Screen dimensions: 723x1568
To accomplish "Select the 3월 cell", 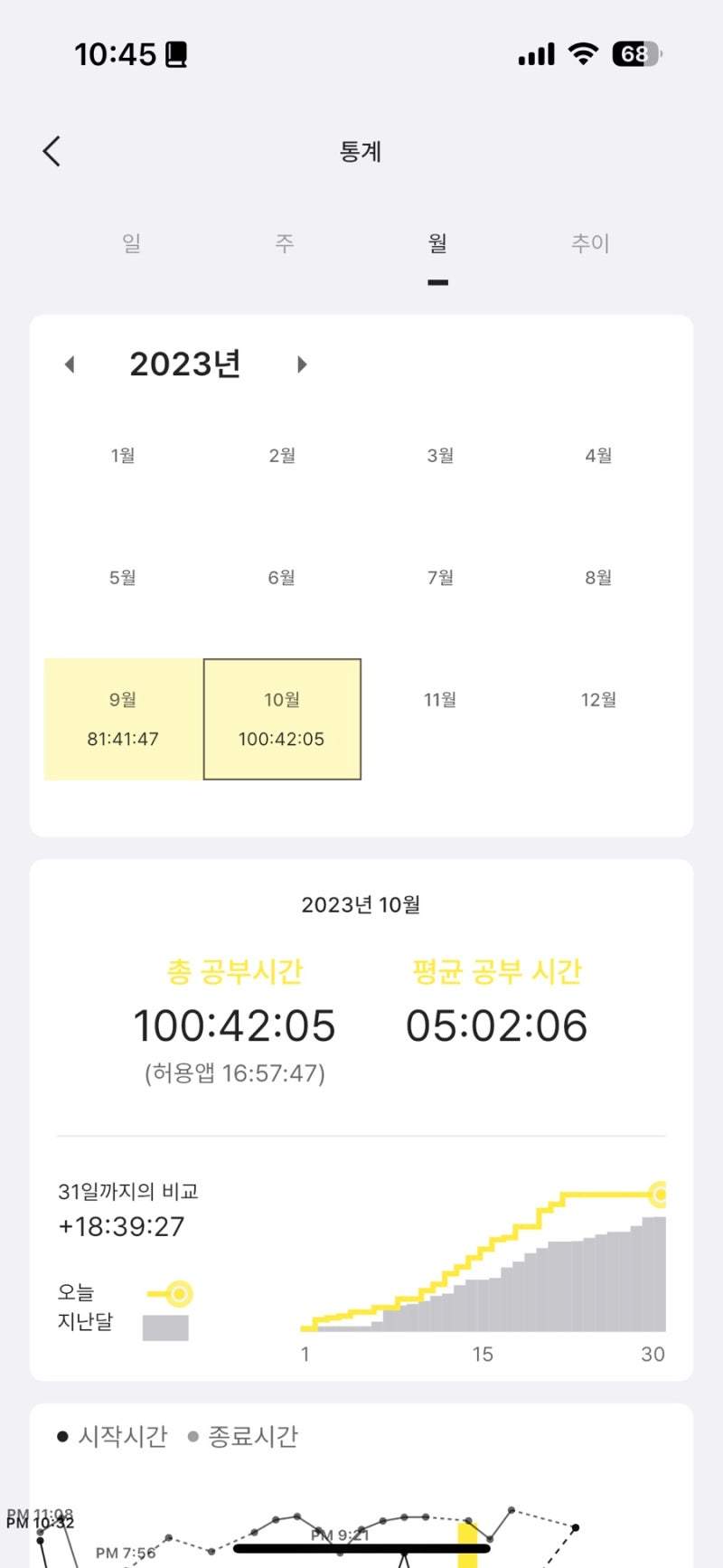I will coord(440,456).
